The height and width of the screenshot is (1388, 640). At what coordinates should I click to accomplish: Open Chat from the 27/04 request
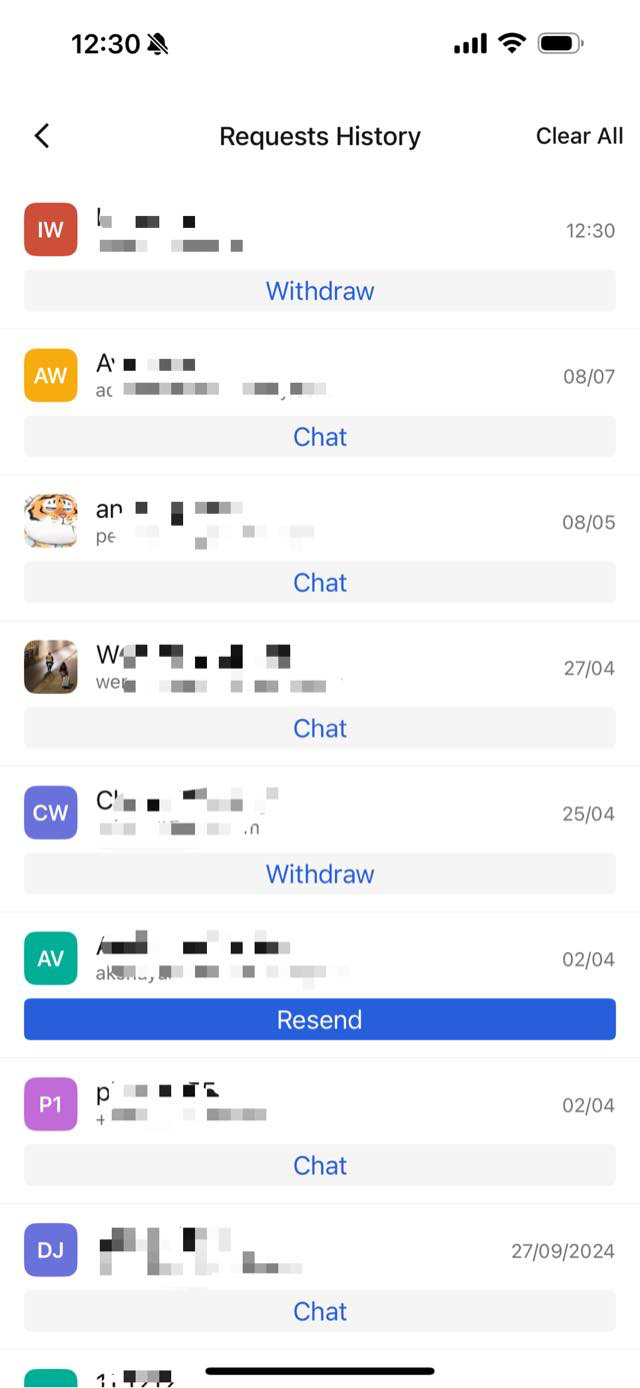(320, 729)
